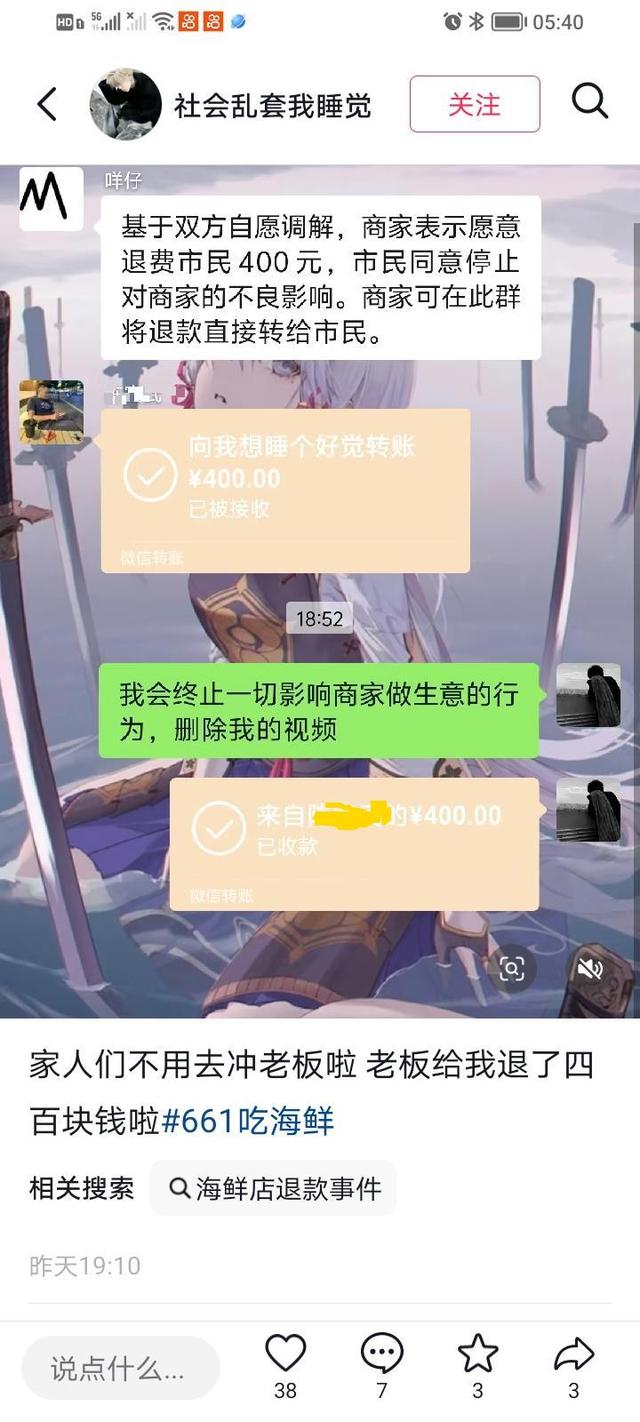Tap the 说点什么 comment field
640x1422 pixels.
click(120, 1367)
